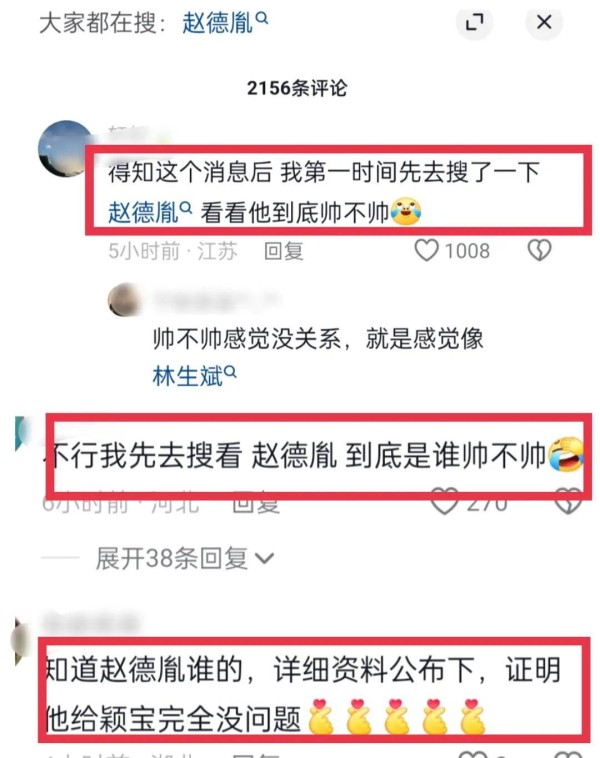The width and height of the screenshot is (600, 758).
Task: Dislike the comment with 1008 likes
Action: [539, 250]
